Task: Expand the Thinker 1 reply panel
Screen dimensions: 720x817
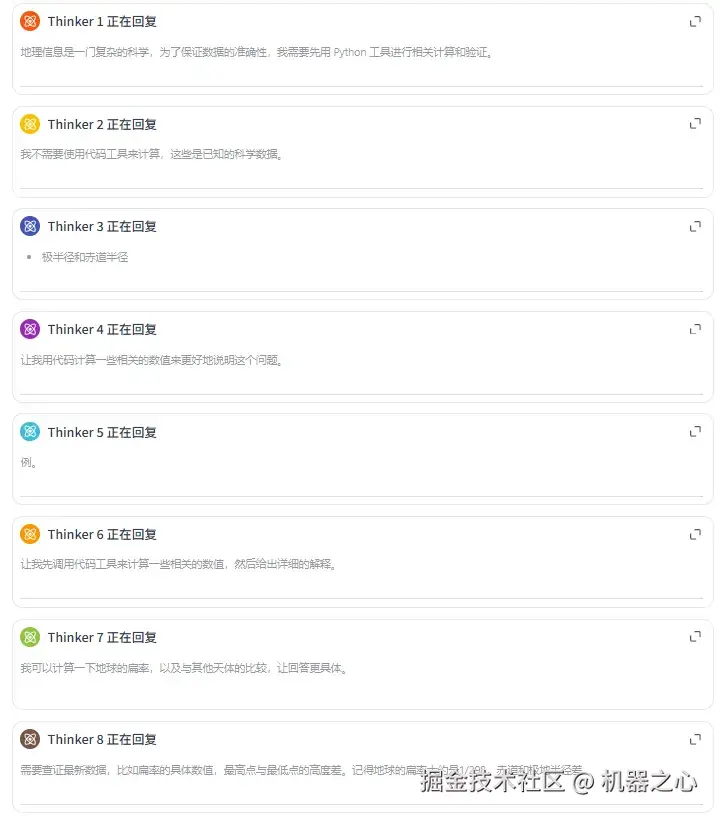Action: (x=695, y=21)
